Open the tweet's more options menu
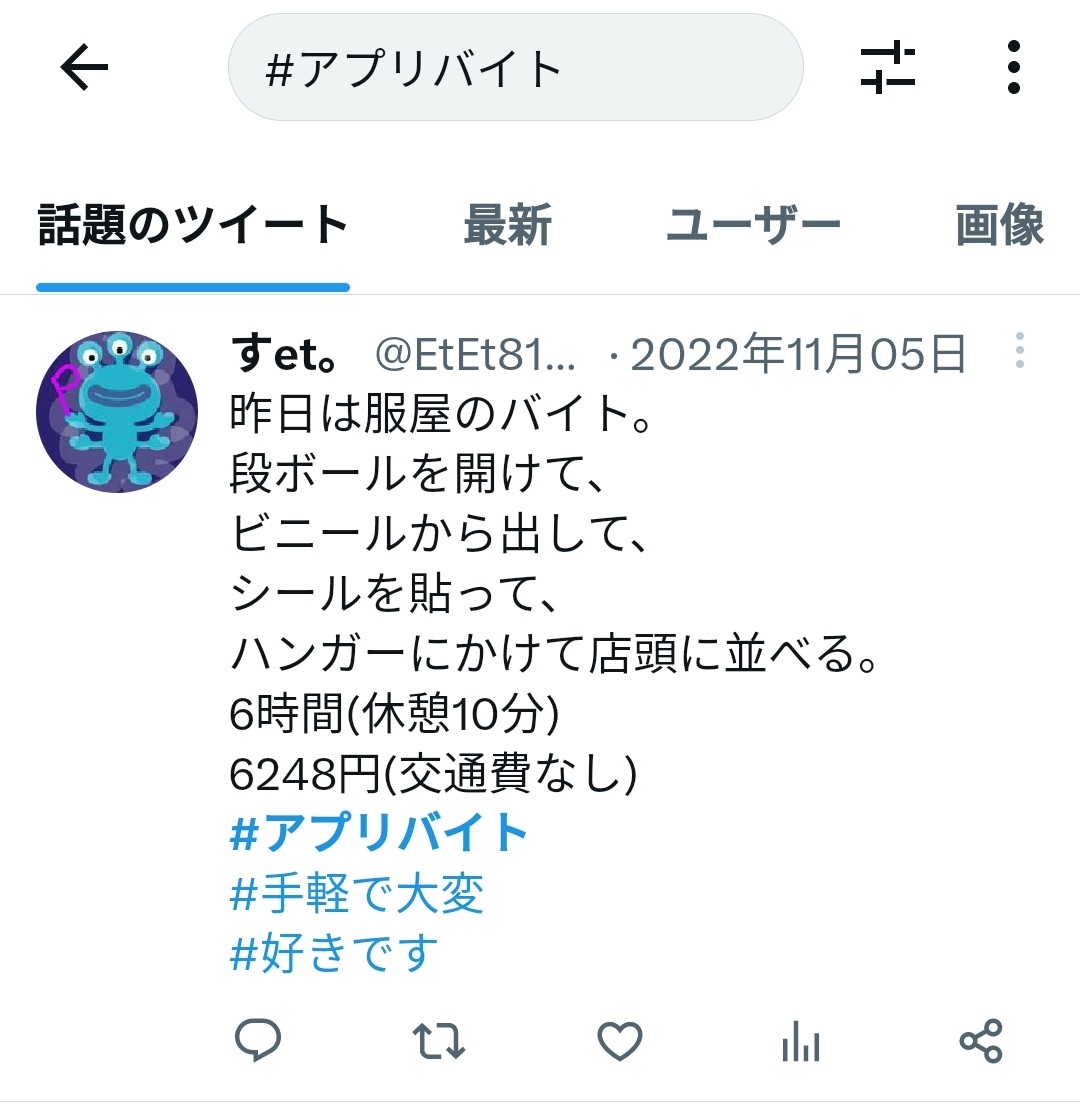 [1019, 351]
